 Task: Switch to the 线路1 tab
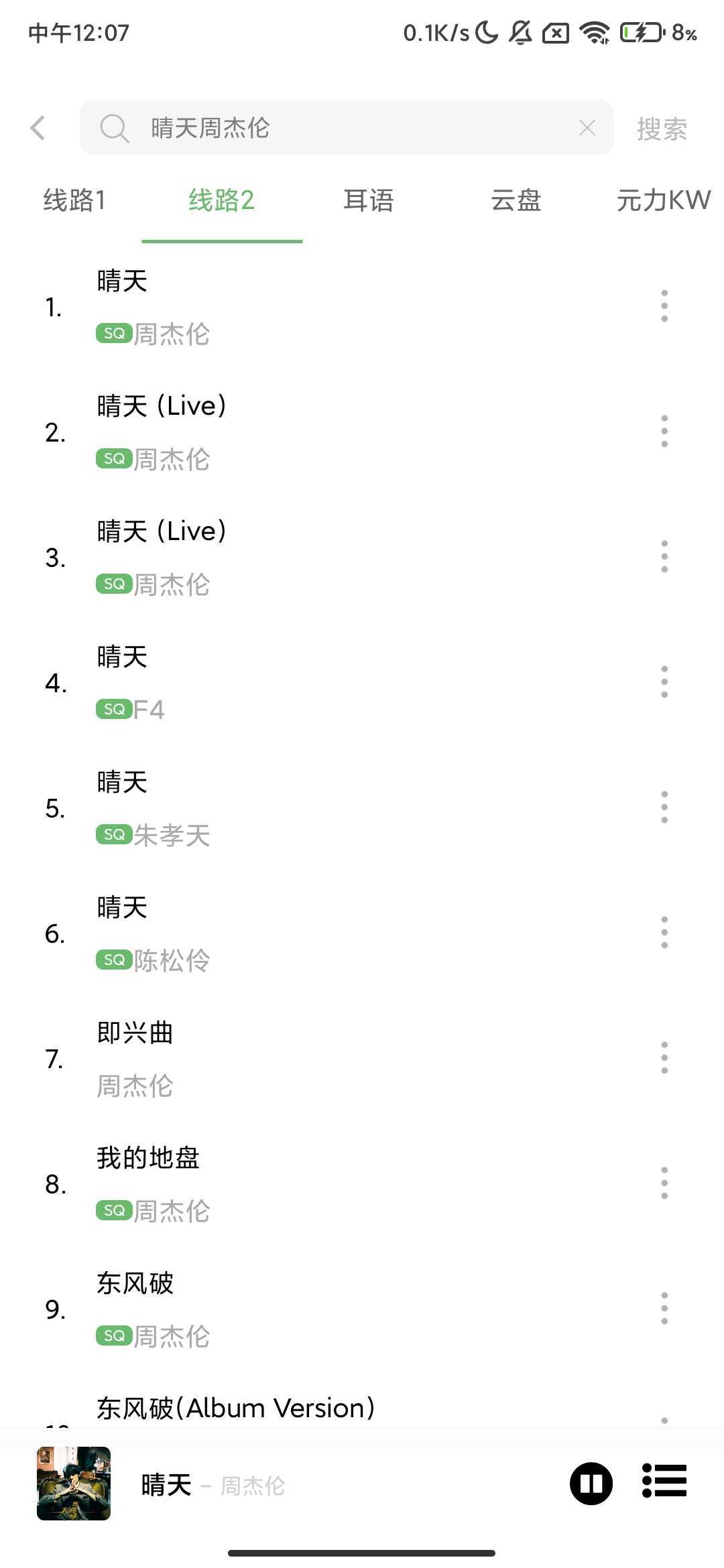(x=74, y=200)
